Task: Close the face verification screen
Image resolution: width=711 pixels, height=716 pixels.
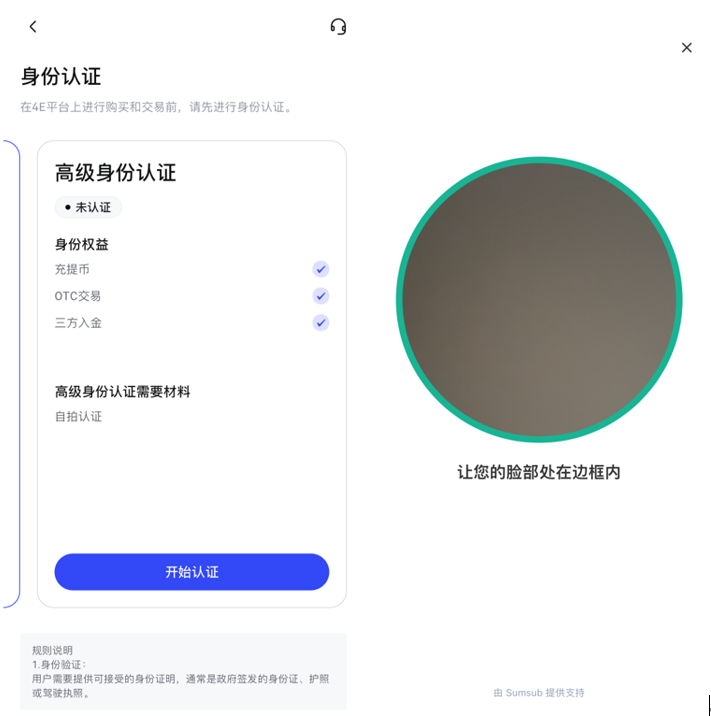Action: 686,48
